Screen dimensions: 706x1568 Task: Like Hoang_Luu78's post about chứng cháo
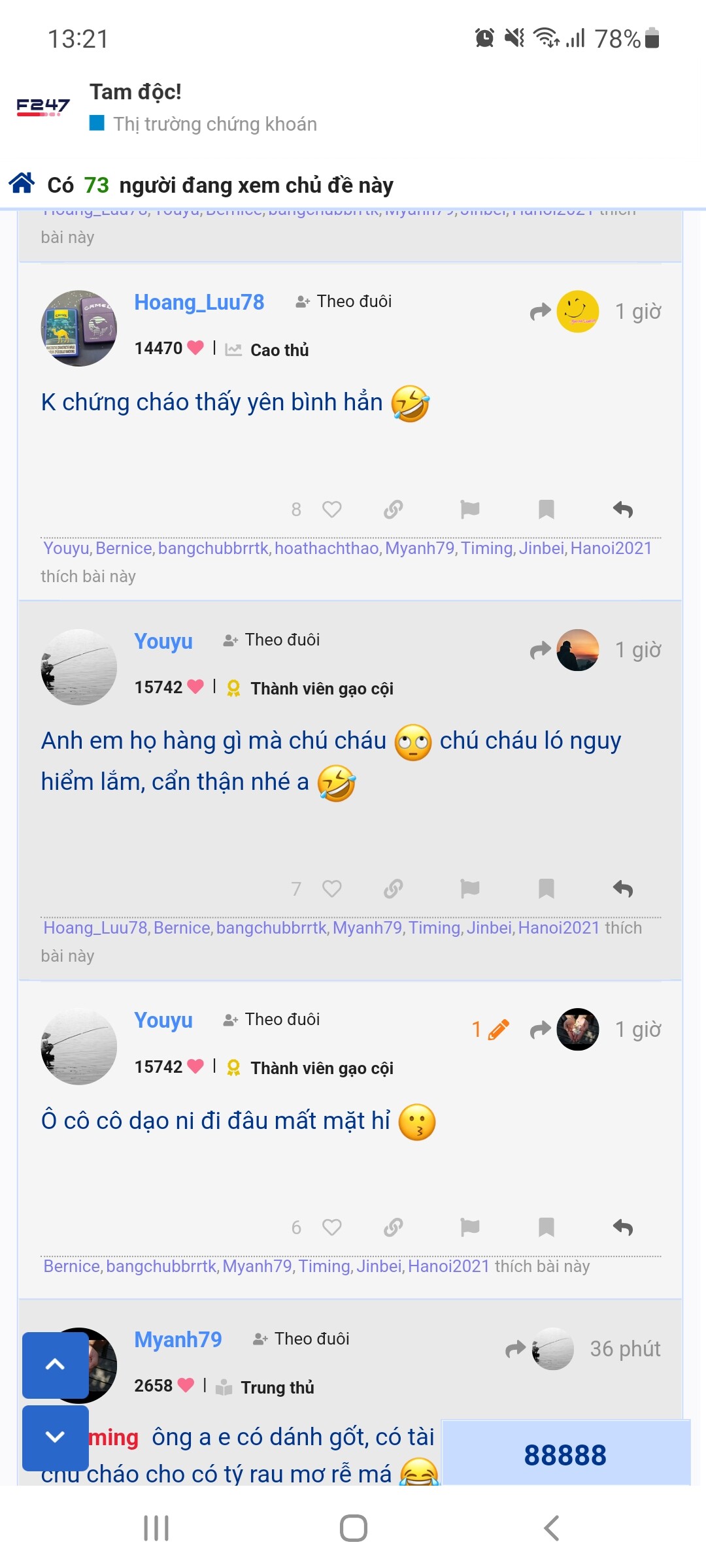click(x=332, y=509)
